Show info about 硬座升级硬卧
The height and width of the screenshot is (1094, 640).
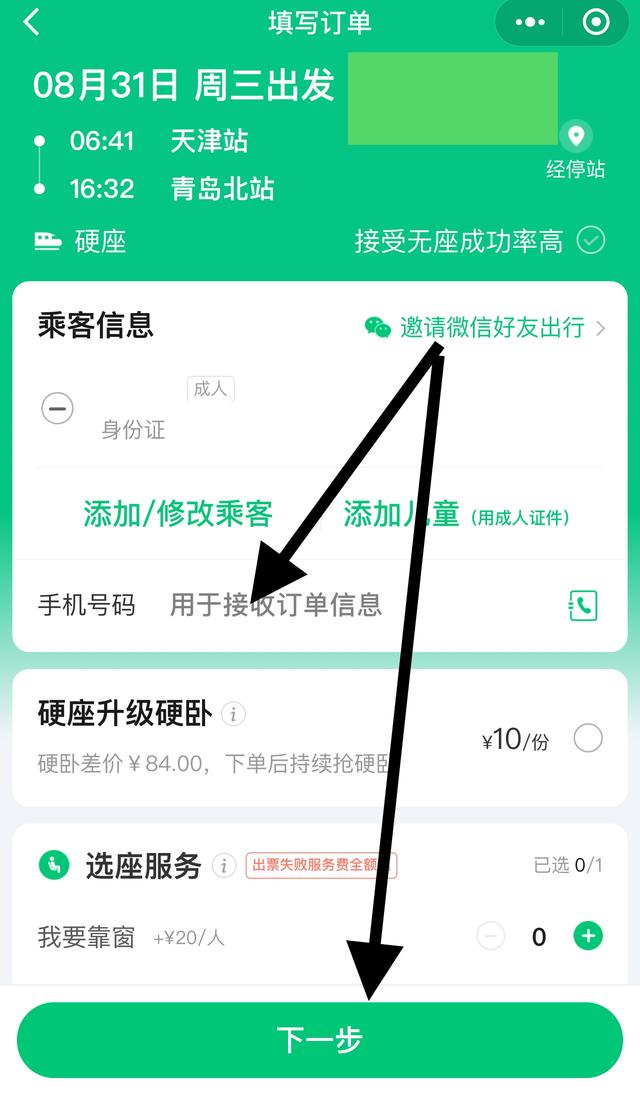point(233,714)
